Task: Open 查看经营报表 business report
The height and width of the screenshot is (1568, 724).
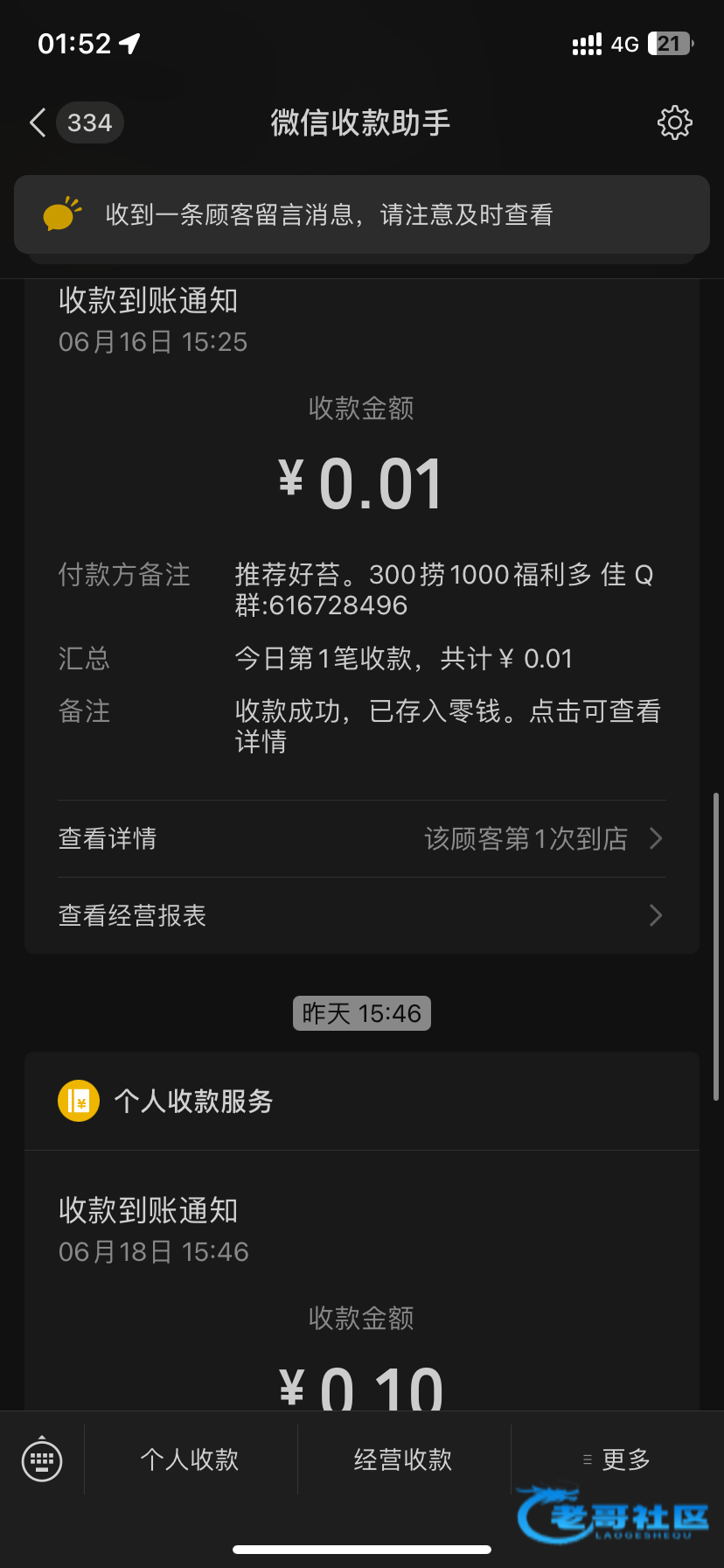Action: click(362, 915)
